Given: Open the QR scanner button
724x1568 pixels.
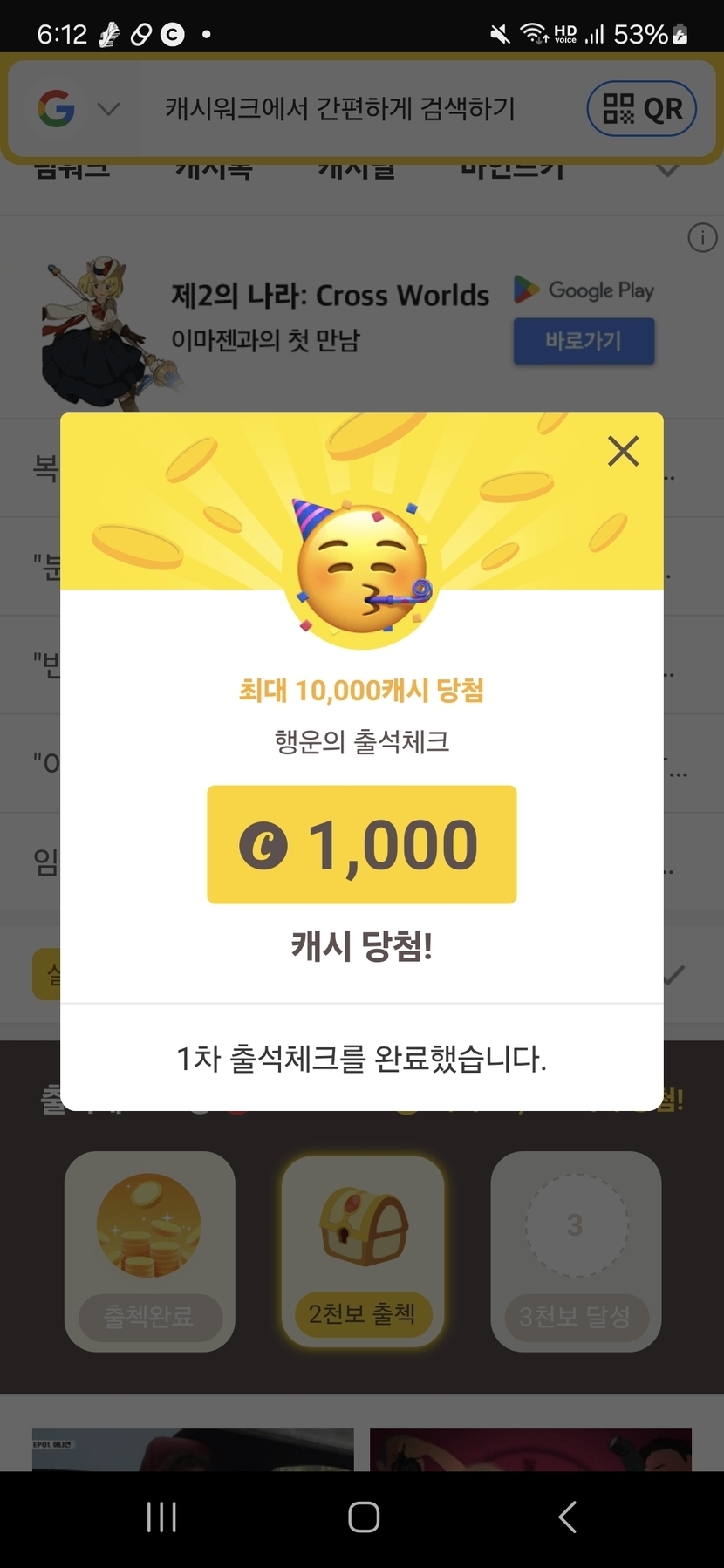Looking at the screenshot, I should [642, 109].
